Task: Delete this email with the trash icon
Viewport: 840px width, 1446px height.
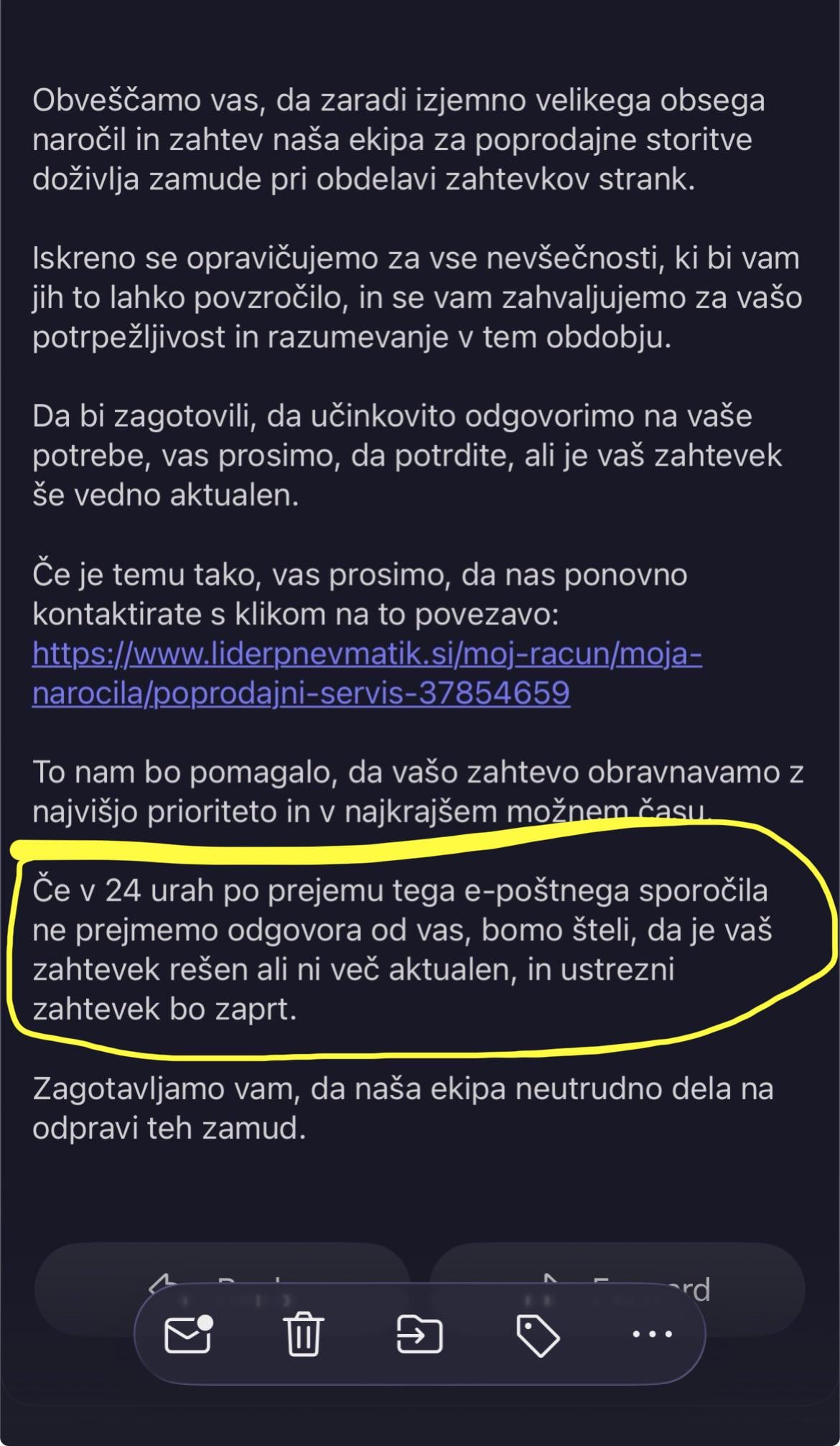Action: point(304,1334)
